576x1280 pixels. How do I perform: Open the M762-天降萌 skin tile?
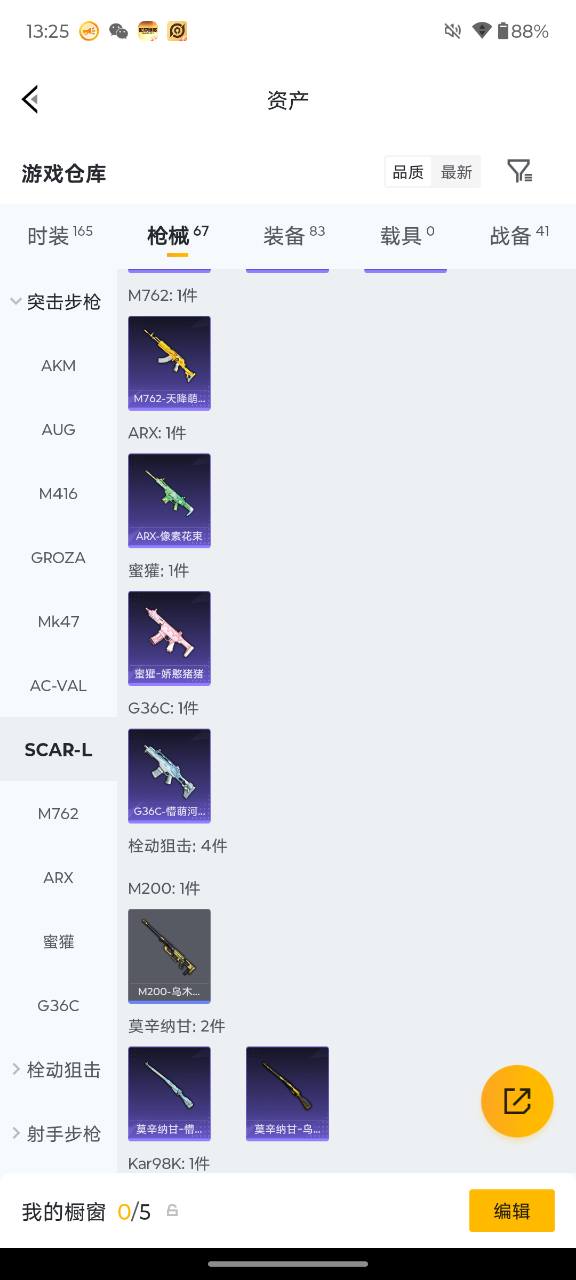[x=169, y=363]
